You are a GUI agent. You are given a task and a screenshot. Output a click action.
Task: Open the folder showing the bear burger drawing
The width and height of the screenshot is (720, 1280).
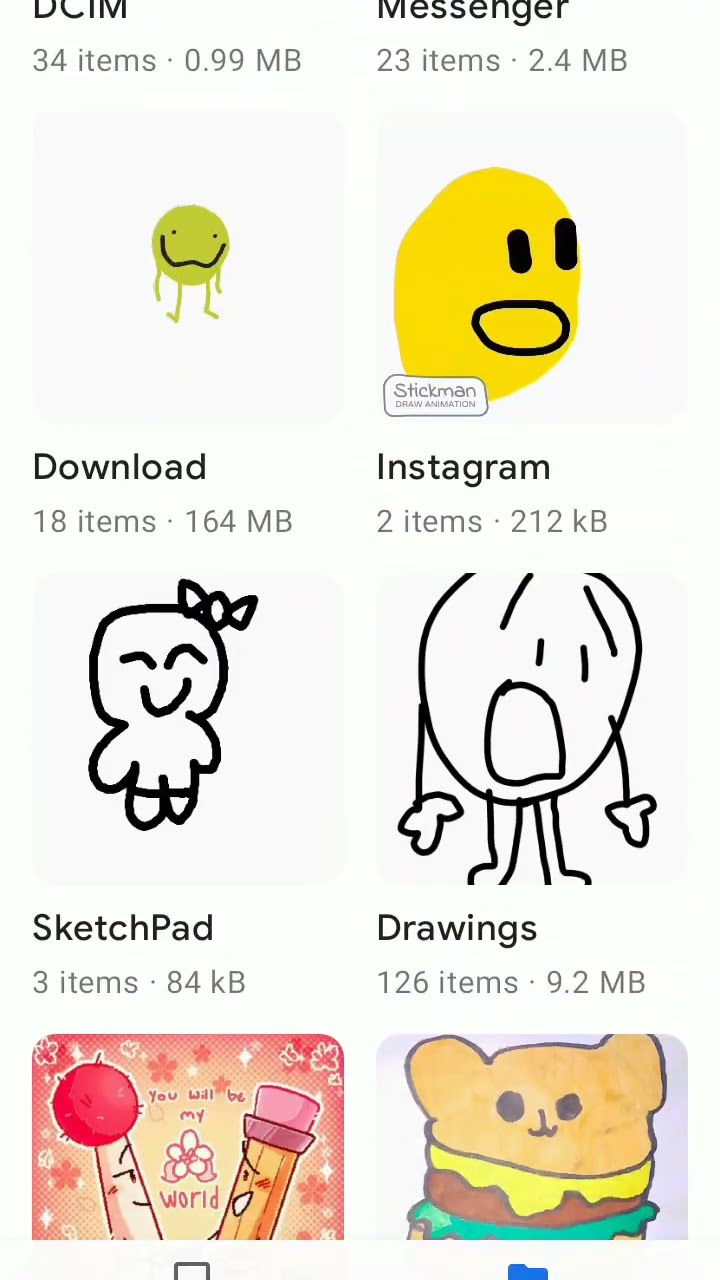(532, 1137)
